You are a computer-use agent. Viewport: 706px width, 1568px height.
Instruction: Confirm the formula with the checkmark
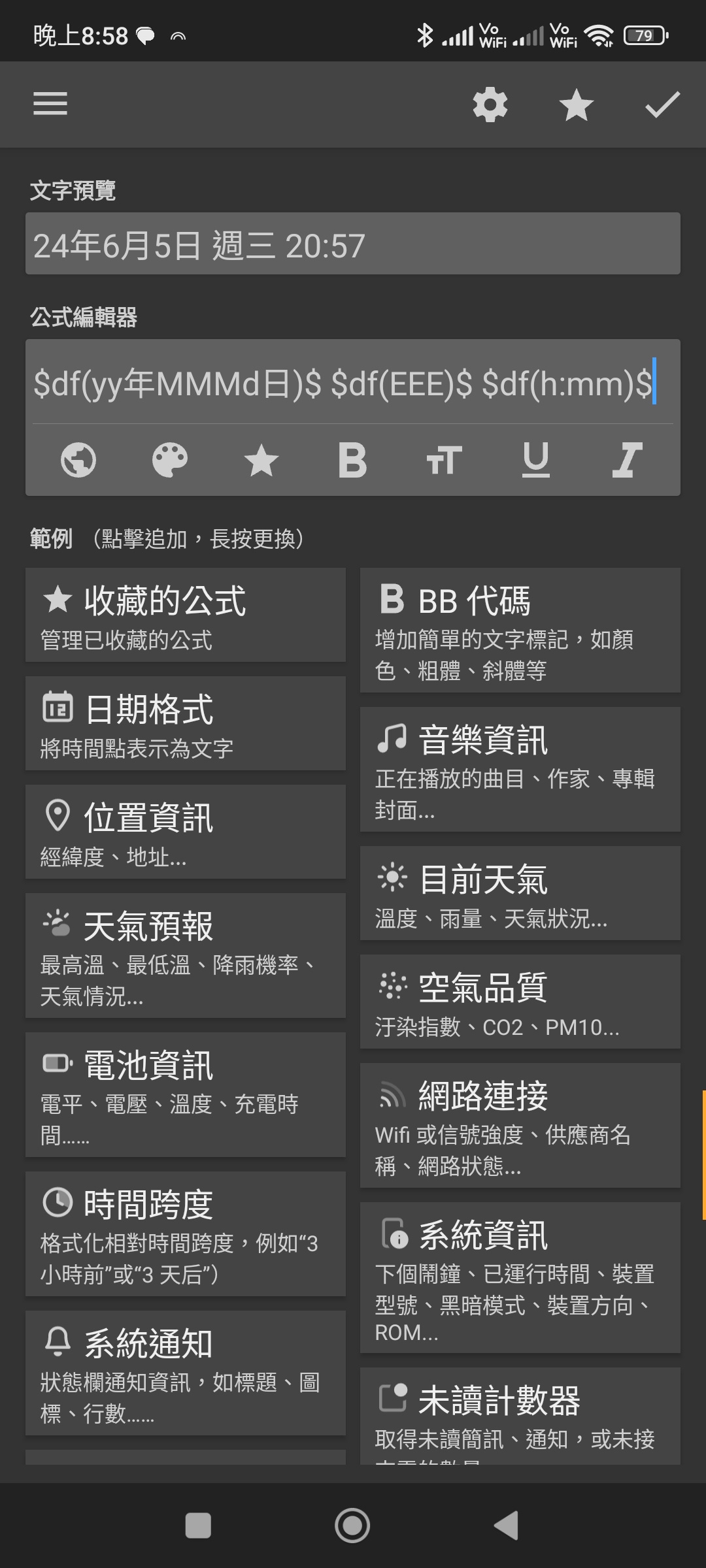662,105
